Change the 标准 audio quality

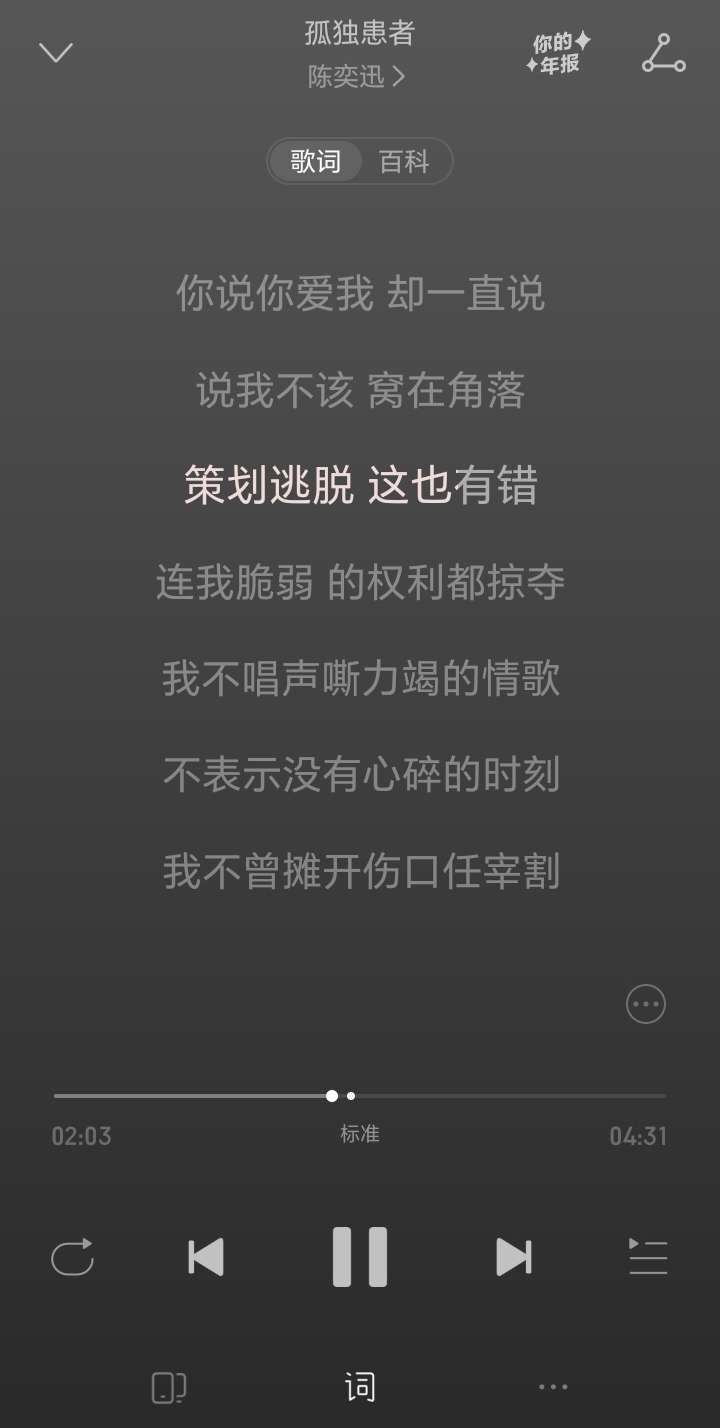[x=360, y=1134]
